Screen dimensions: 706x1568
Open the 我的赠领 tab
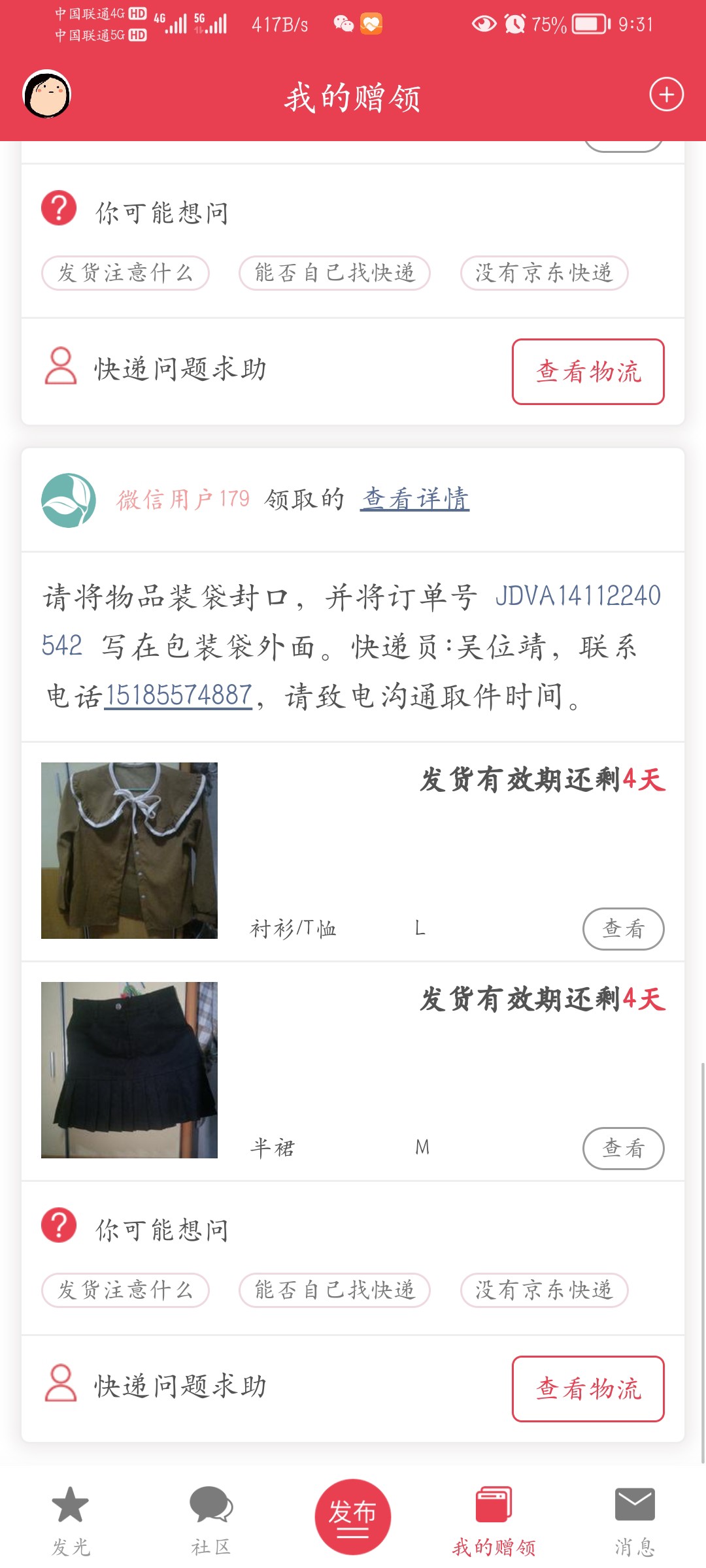click(x=494, y=1520)
